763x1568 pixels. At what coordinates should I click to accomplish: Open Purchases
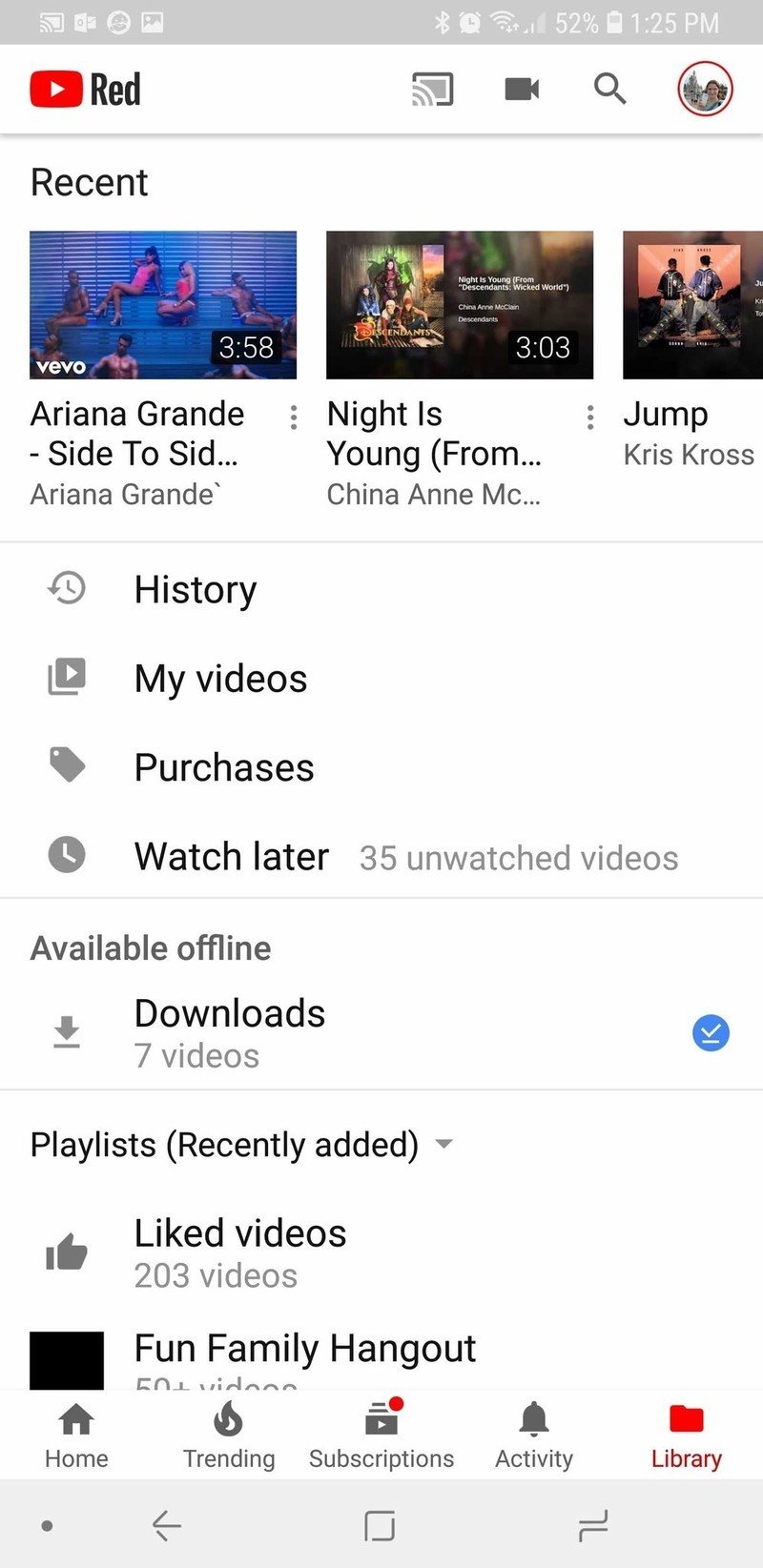[x=224, y=767]
